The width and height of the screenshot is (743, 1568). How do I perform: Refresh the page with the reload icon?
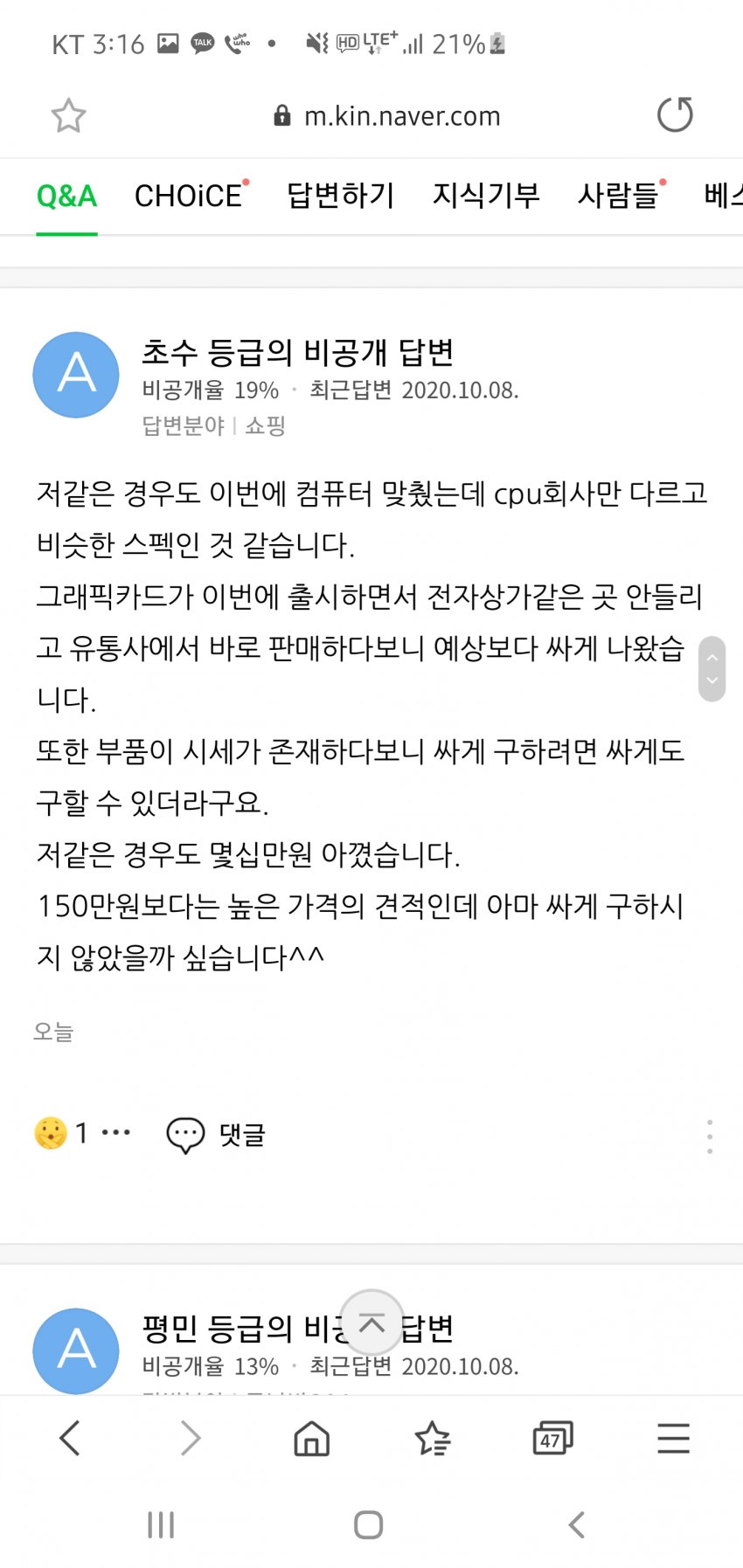(x=674, y=114)
